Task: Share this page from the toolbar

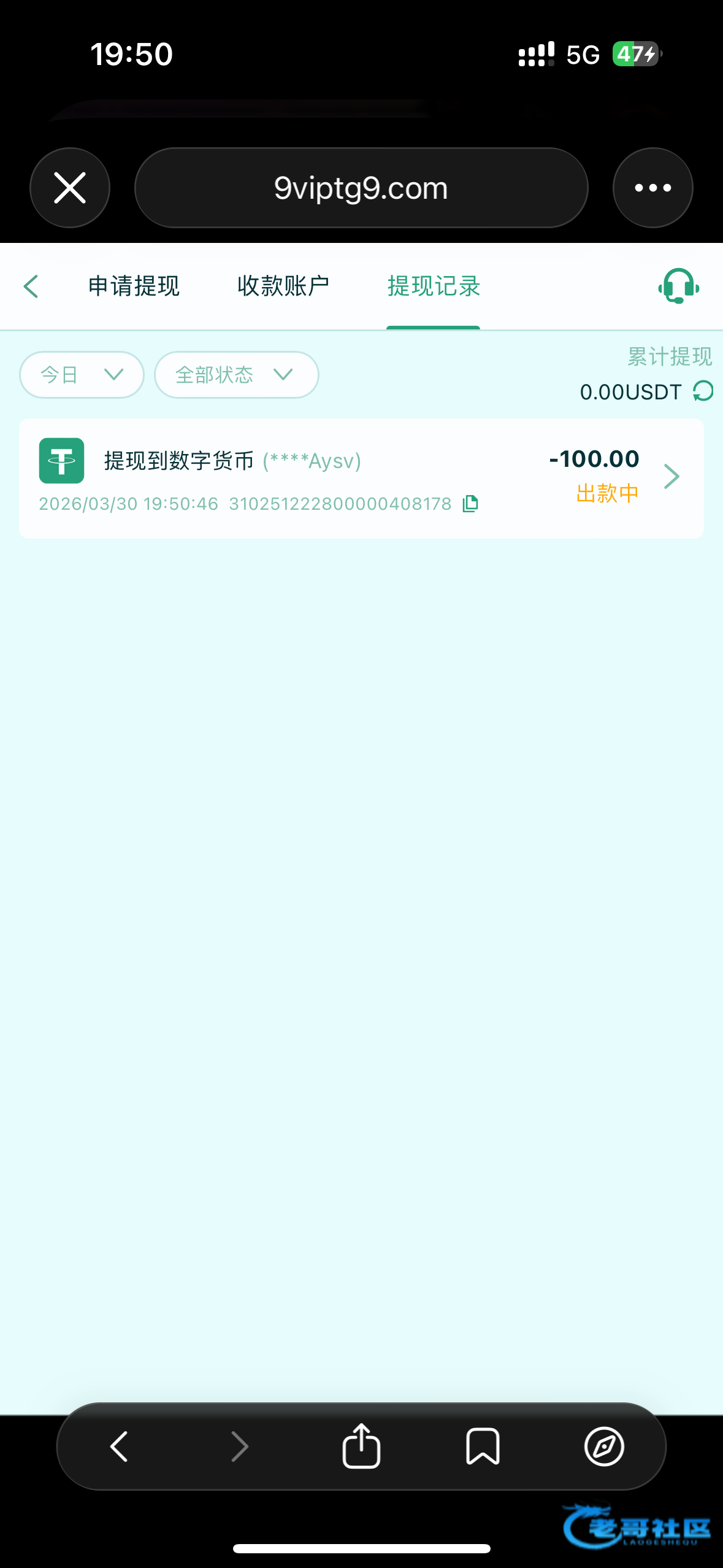Action: (x=361, y=1445)
